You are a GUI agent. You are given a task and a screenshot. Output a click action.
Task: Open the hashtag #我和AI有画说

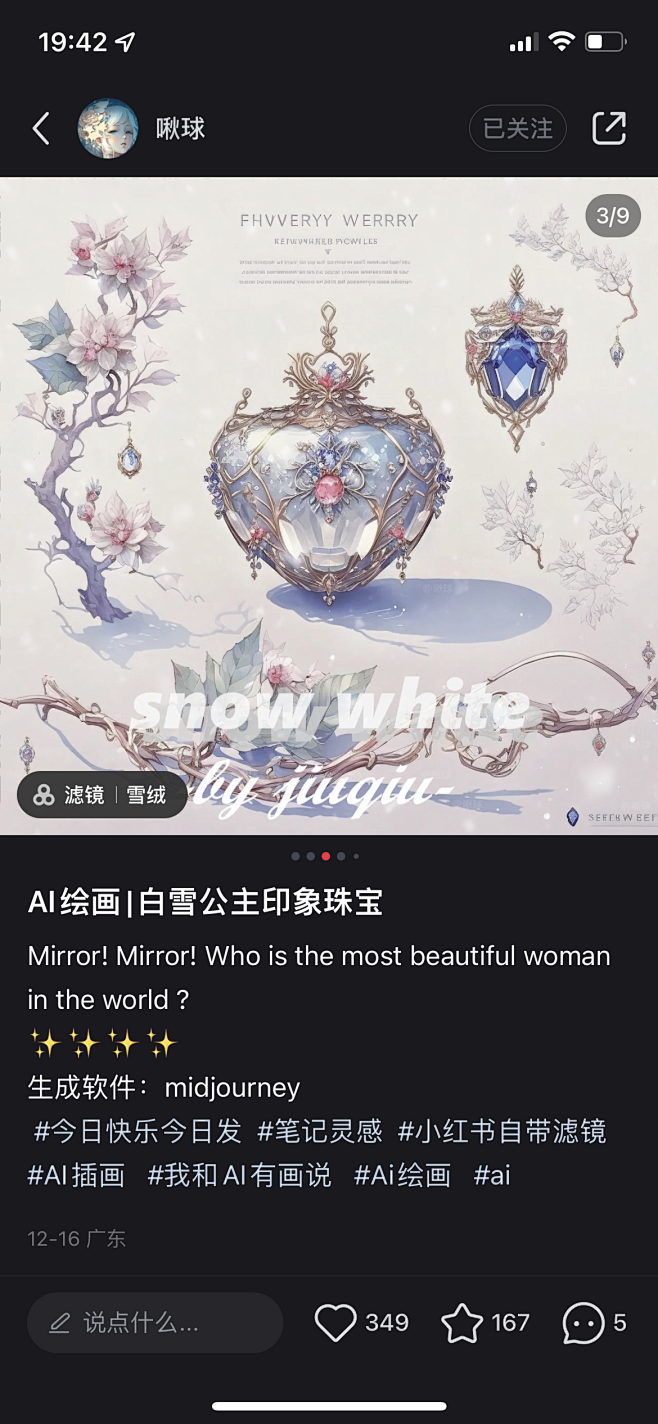[239, 1175]
